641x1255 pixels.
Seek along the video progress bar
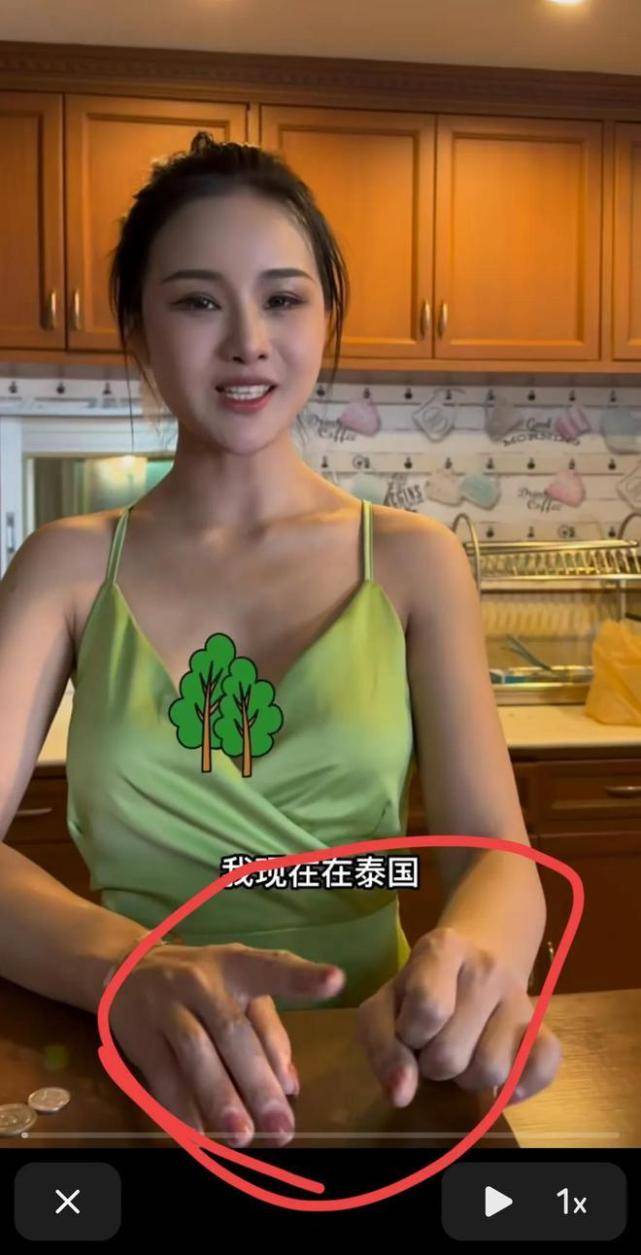pos(320,1135)
